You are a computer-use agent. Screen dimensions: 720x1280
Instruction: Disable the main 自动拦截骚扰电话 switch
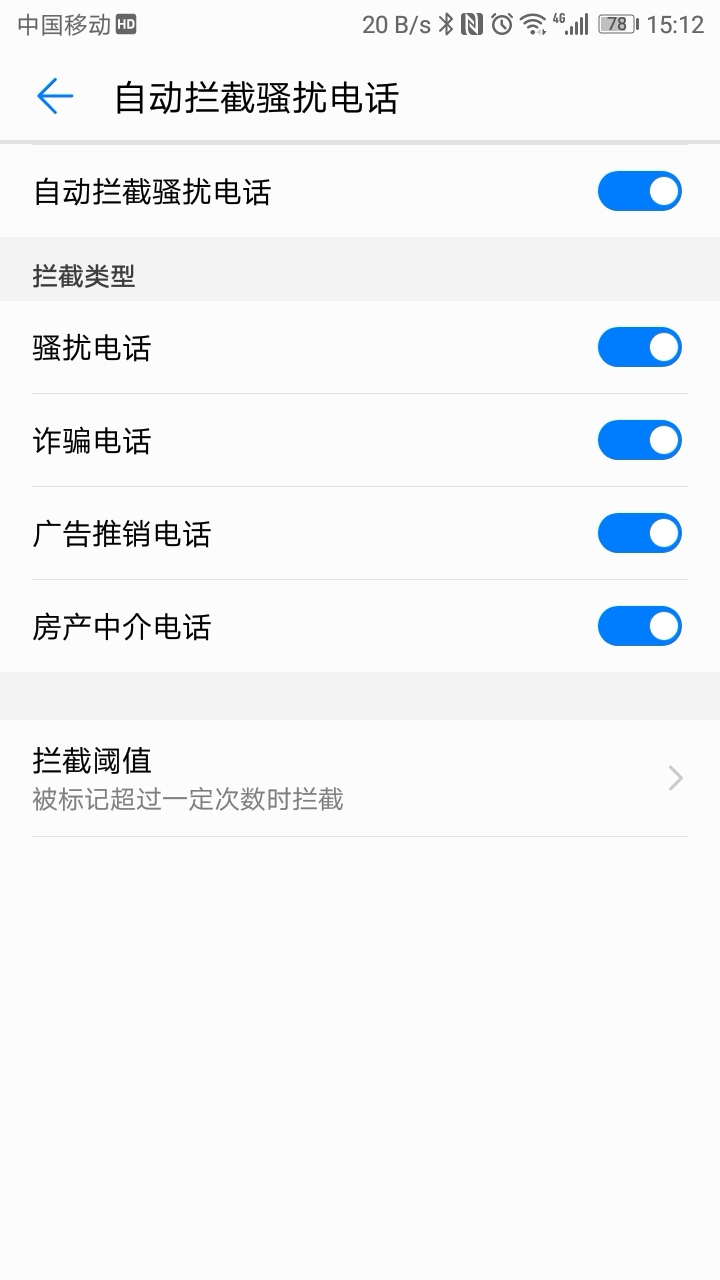point(639,191)
